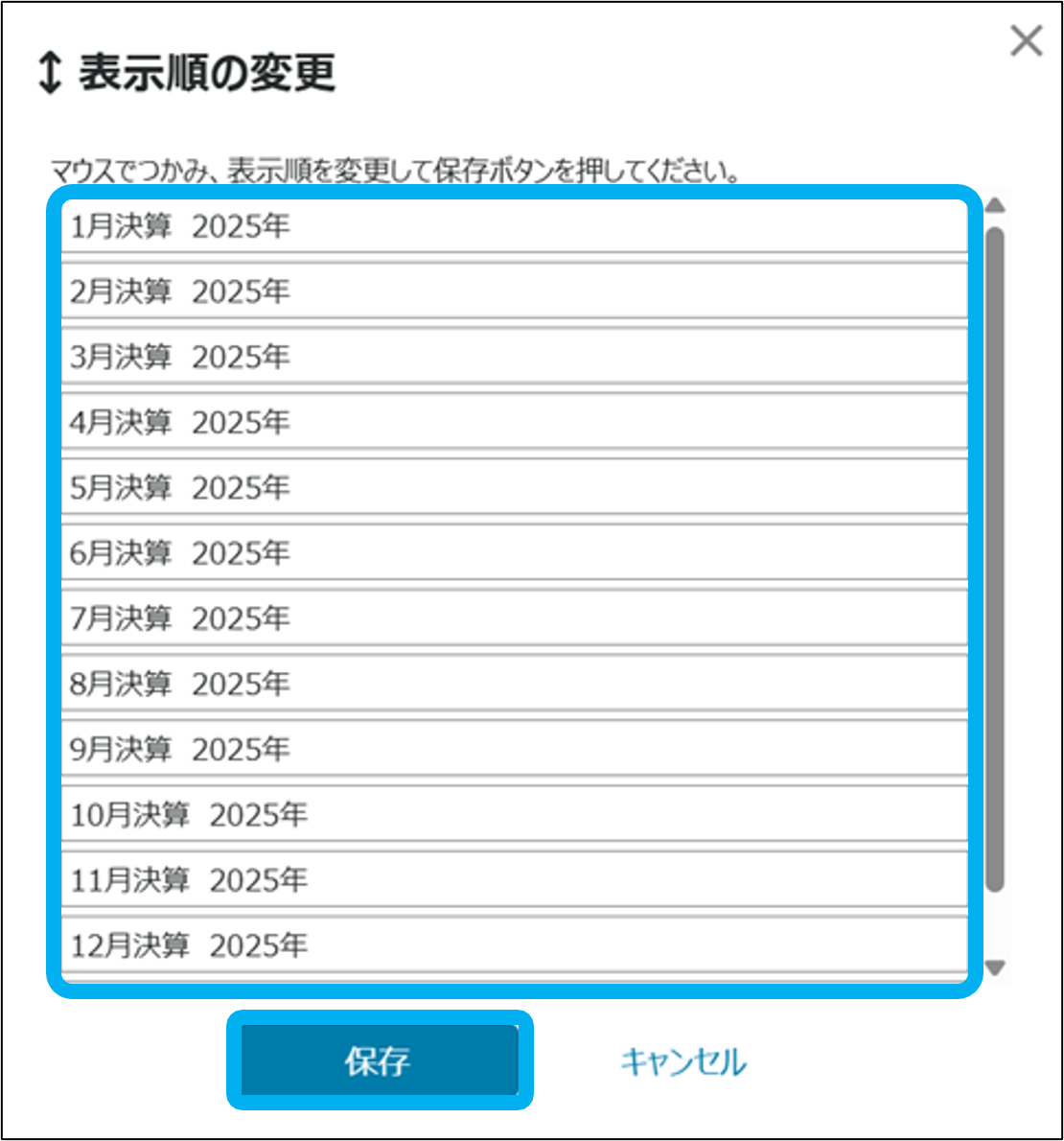Select the 9月決算 2025年 row
1064x1141 pixels.
514,749
